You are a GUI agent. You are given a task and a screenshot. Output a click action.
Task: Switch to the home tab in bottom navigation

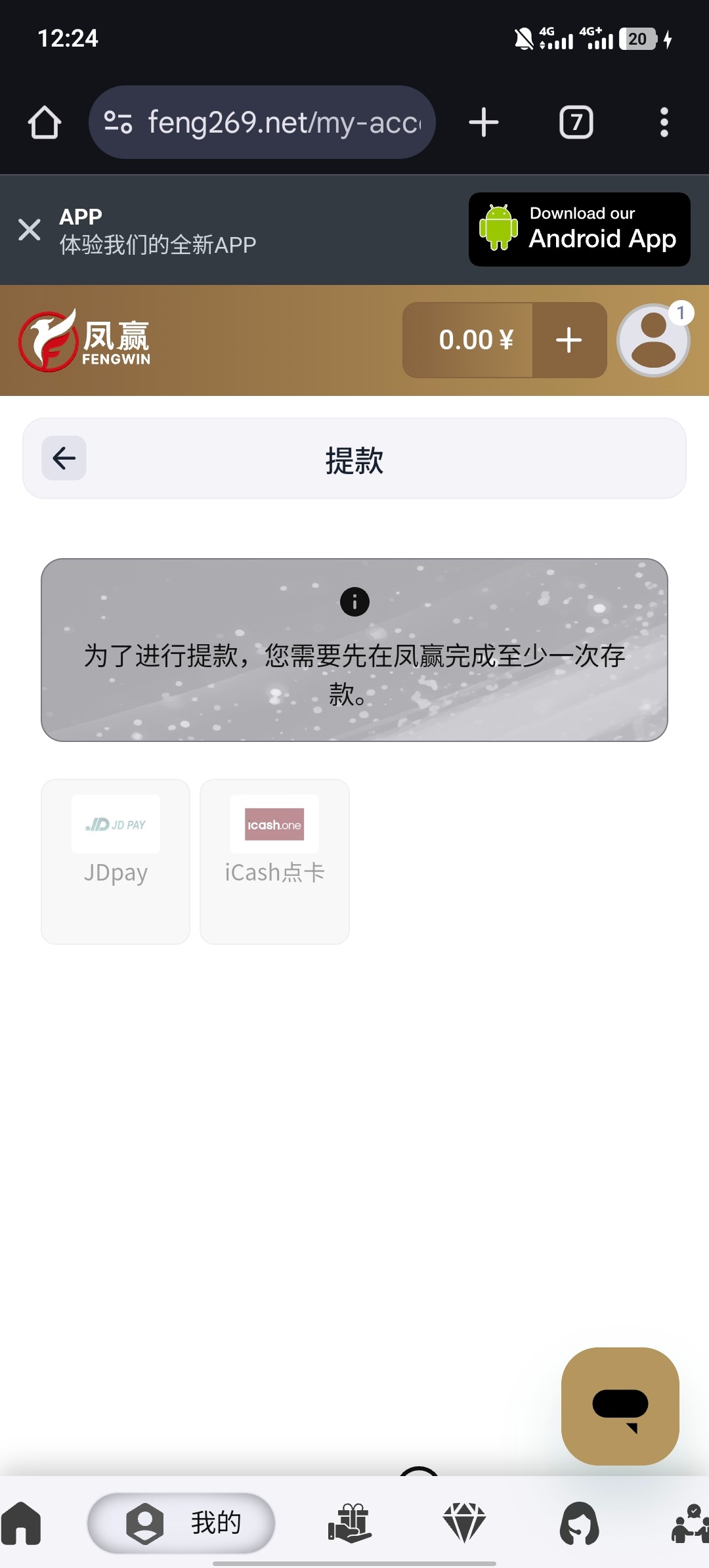[21, 1523]
